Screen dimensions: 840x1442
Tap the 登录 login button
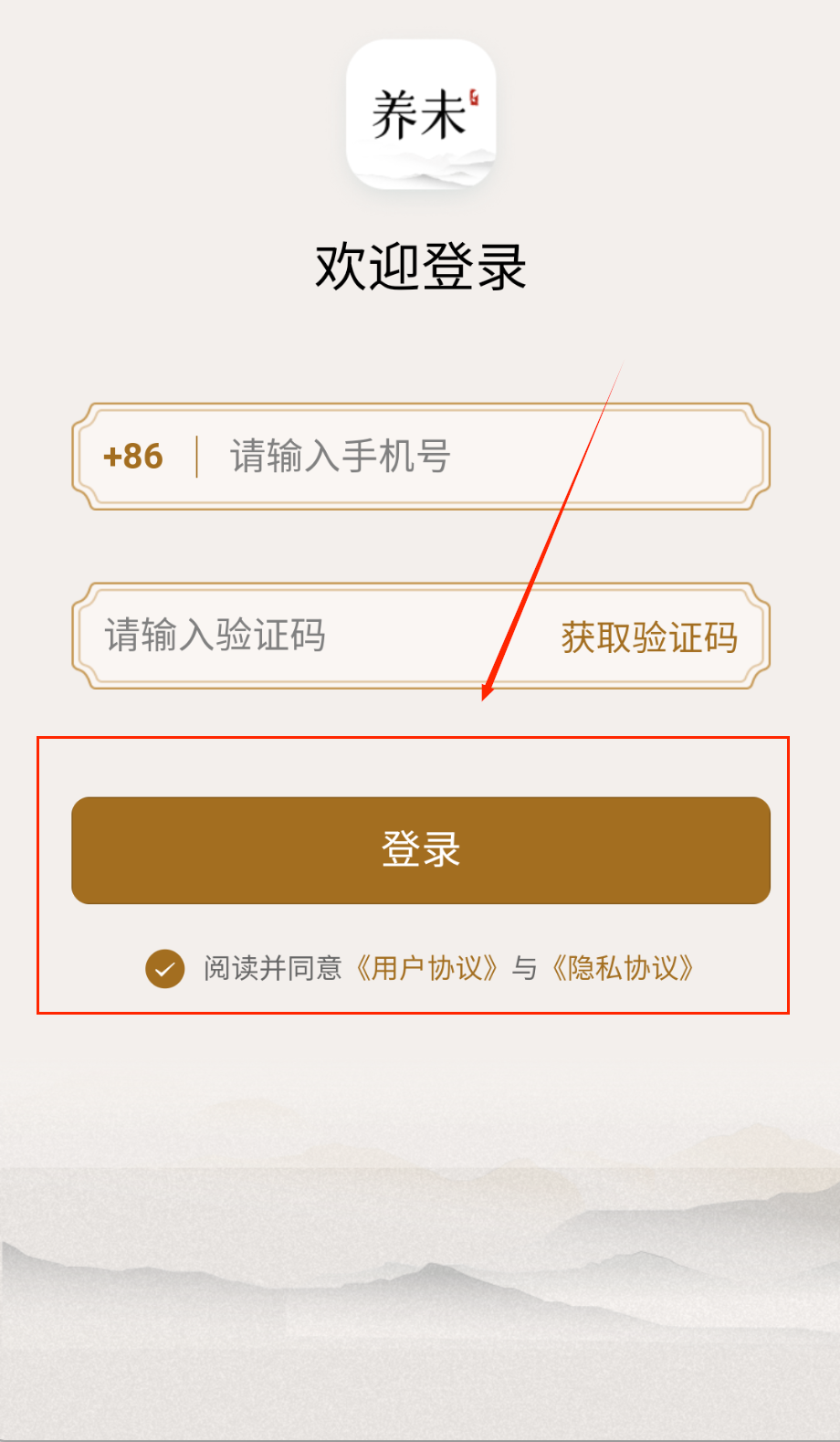pyautogui.click(x=421, y=850)
